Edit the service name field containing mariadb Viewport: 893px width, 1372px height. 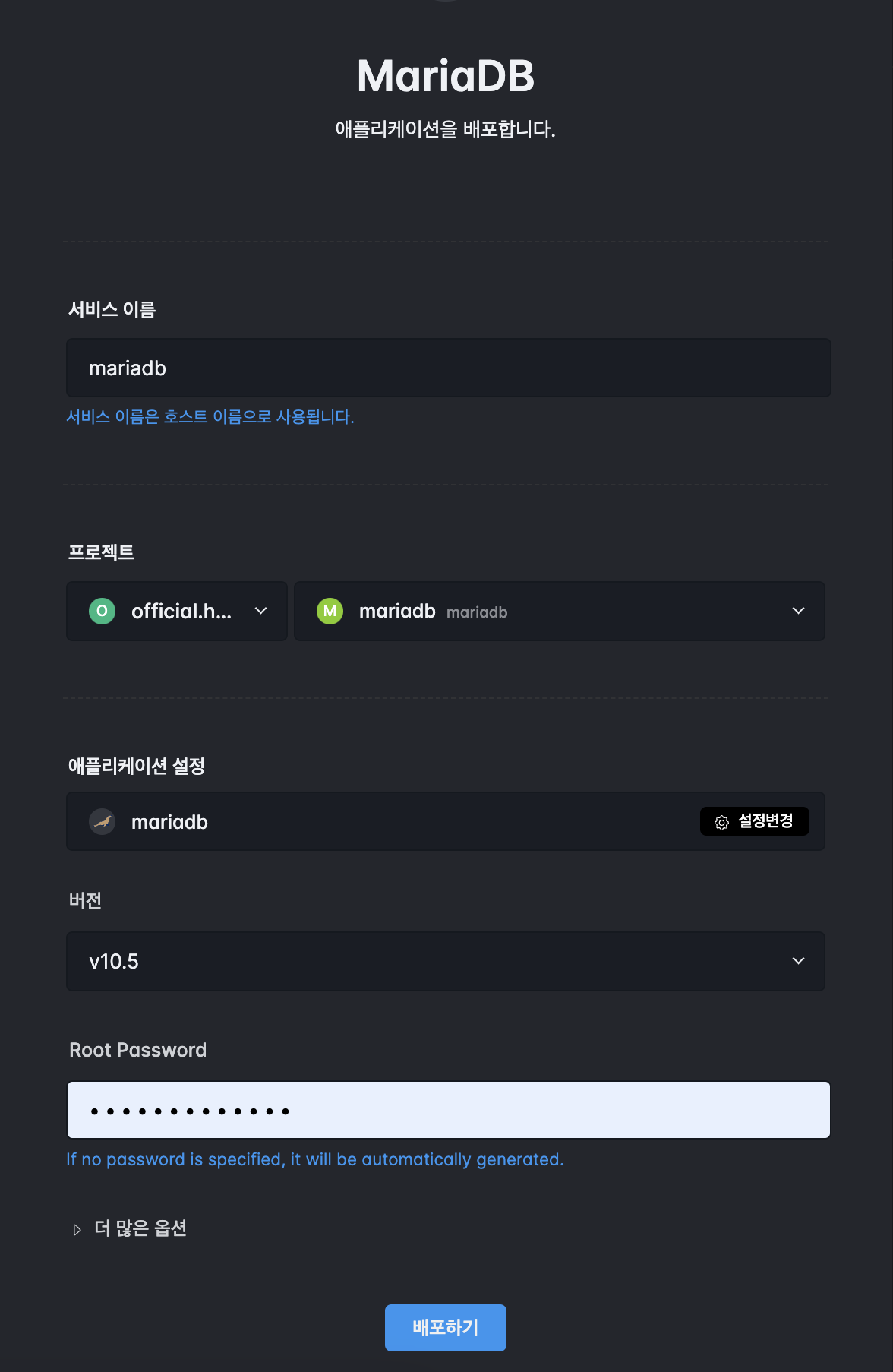tap(448, 368)
